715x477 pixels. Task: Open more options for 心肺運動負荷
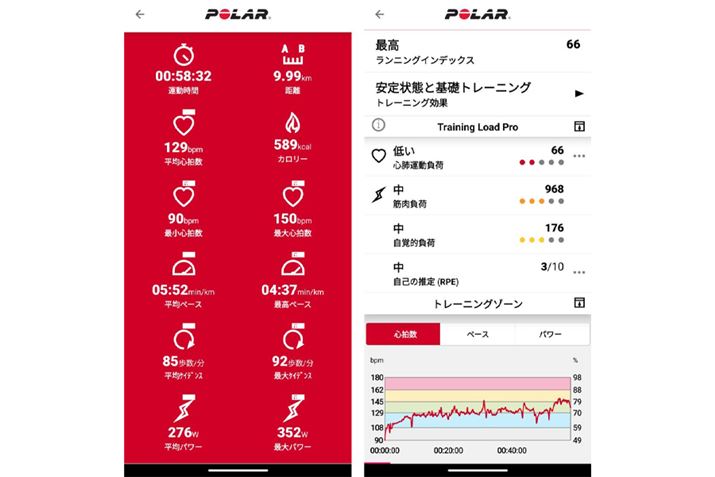point(579,156)
